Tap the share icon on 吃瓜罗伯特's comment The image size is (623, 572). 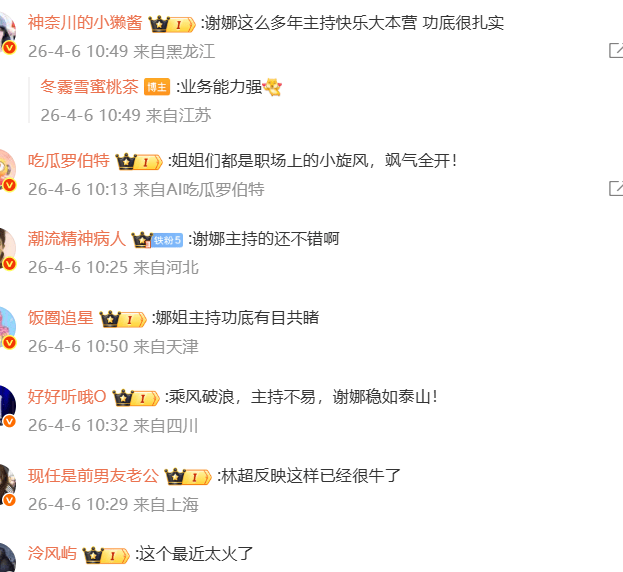[615, 188]
